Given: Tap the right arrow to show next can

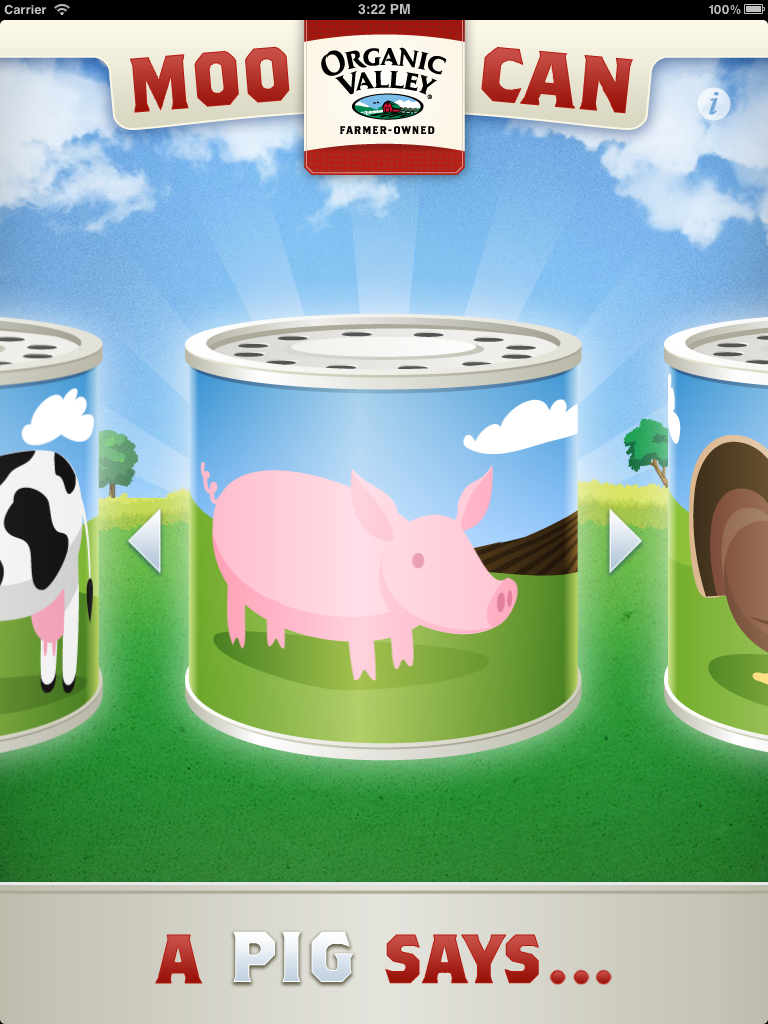Looking at the screenshot, I should coord(625,541).
